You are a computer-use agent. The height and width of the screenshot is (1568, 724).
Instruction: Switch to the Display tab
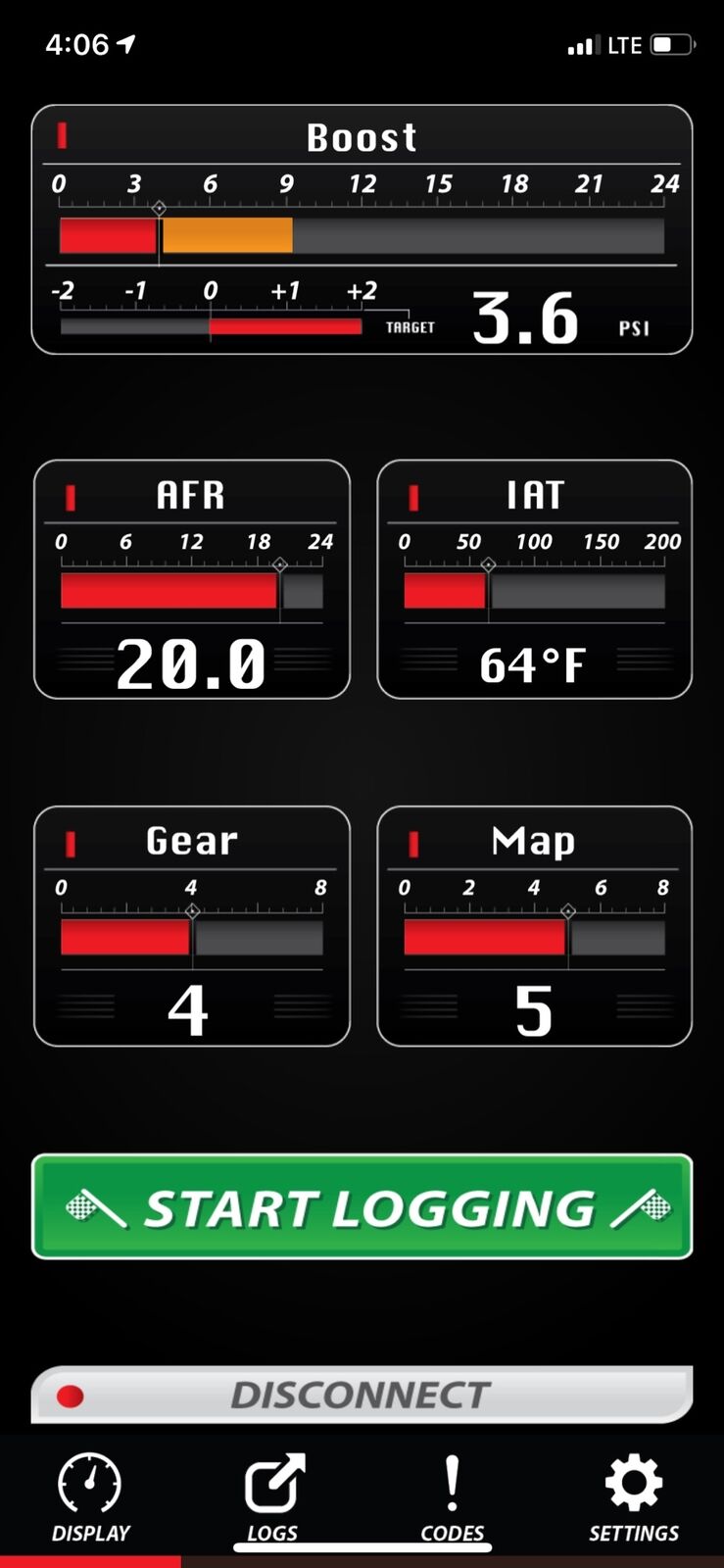click(x=90, y=1497)
